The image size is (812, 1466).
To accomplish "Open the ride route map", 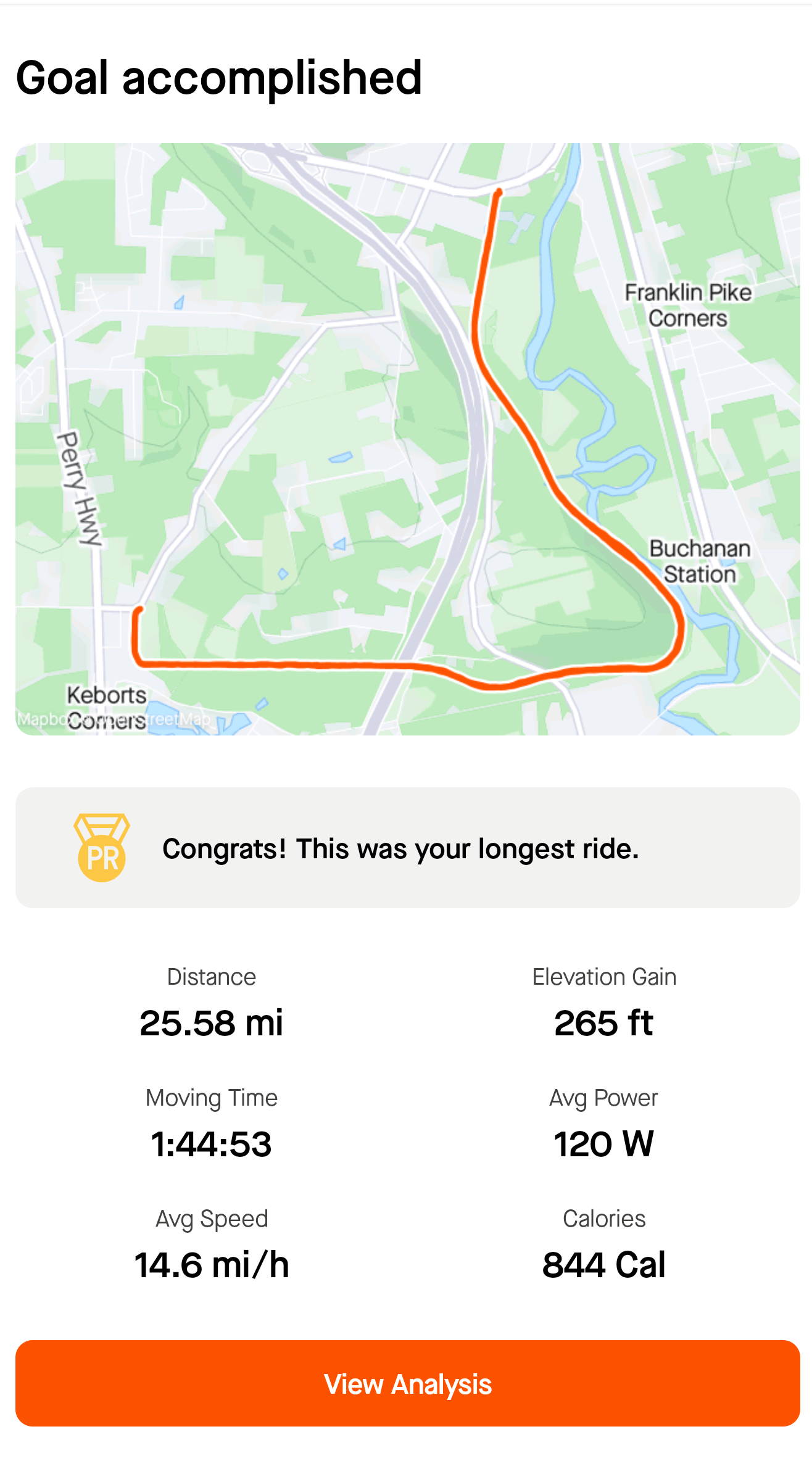I will pyautogui.click(x=407, y=439).
